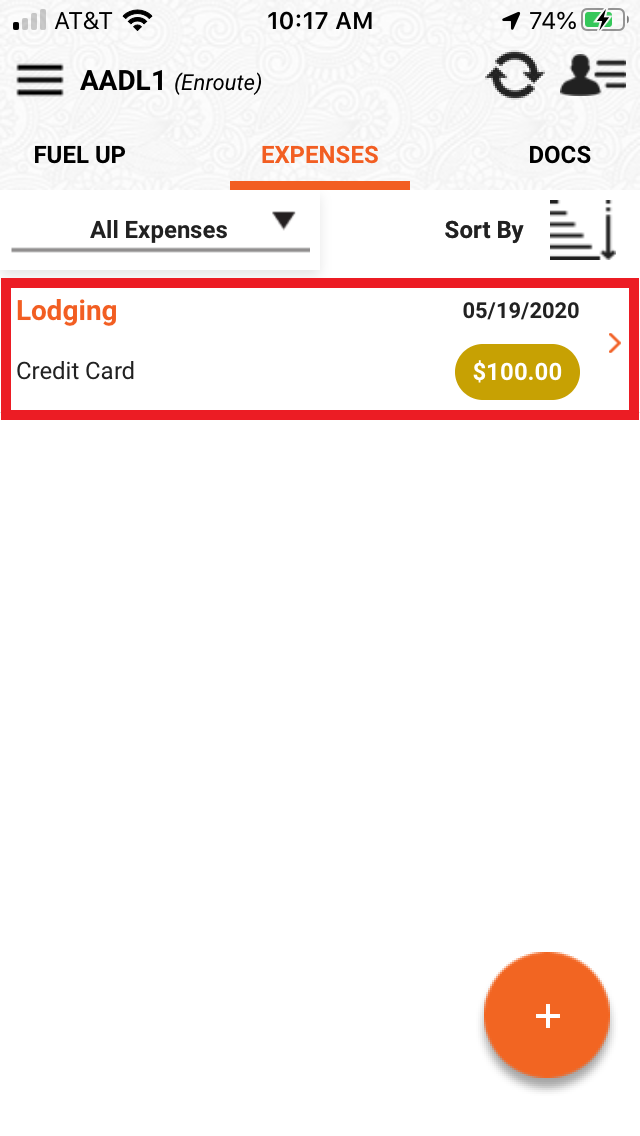Select the EXPENSES tab
Image resolution: width=640 pixels, height=1136 pixels.
click(x=319, y=155)
